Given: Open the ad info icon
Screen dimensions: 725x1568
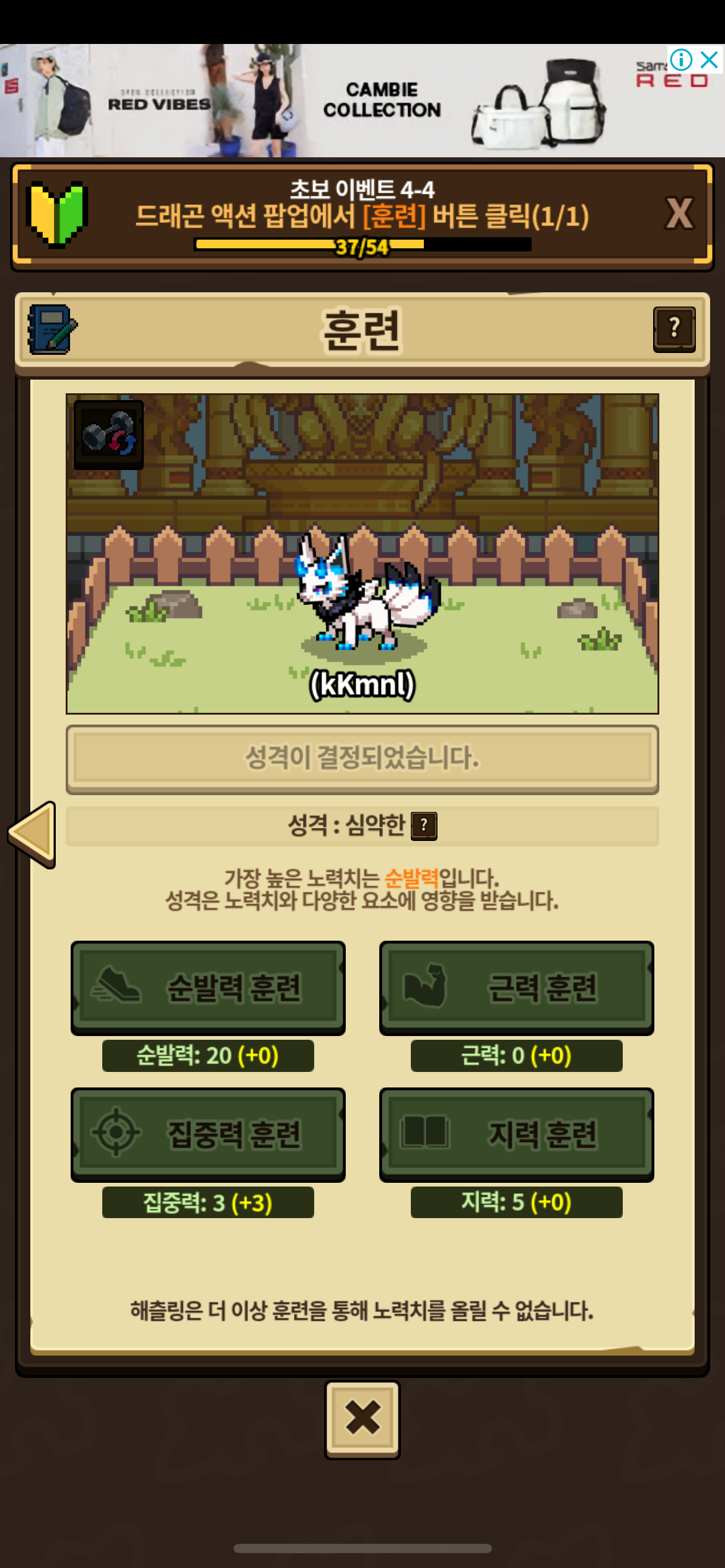Looking at the screenshot, I should point(681,59).
